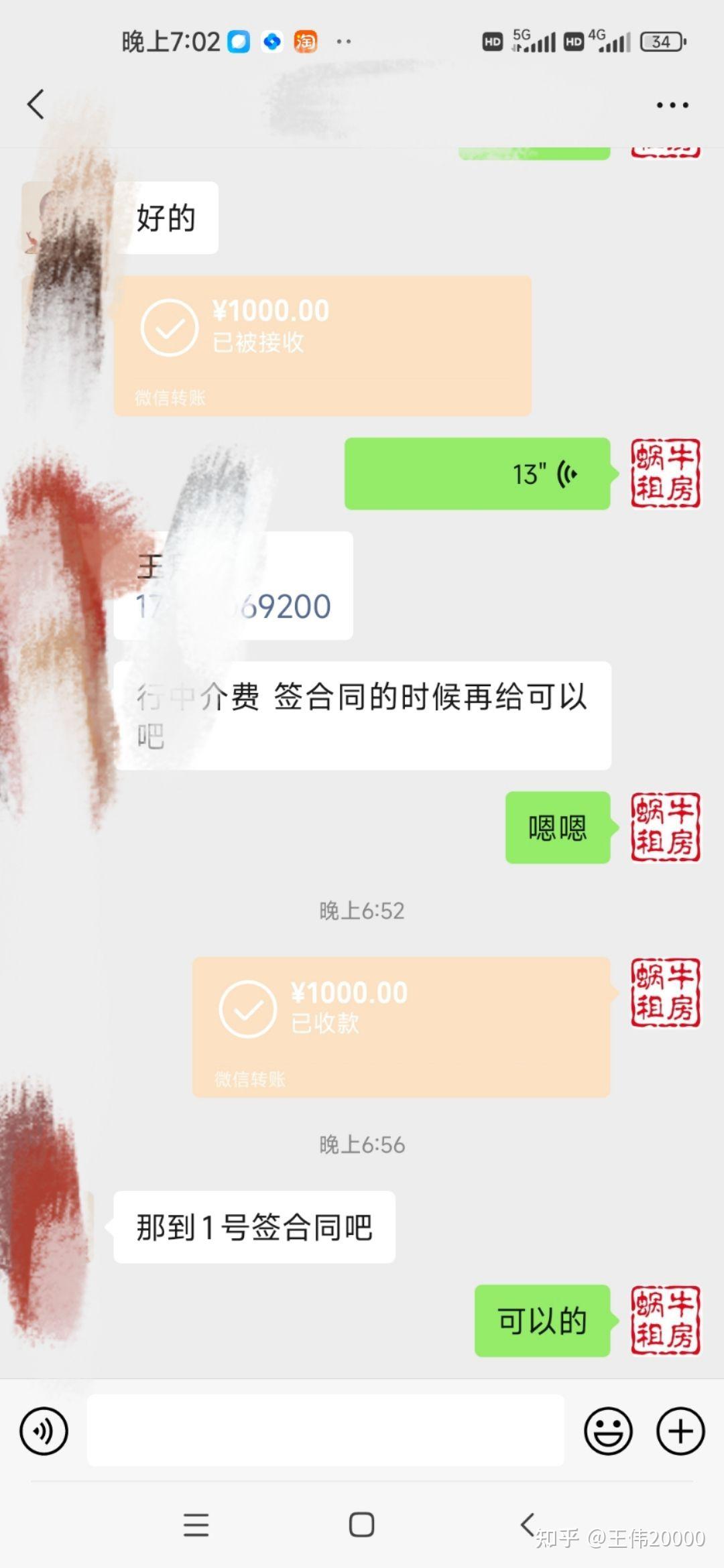Go back to the chat list
The image size is (724, 1568).
[36, 105]
